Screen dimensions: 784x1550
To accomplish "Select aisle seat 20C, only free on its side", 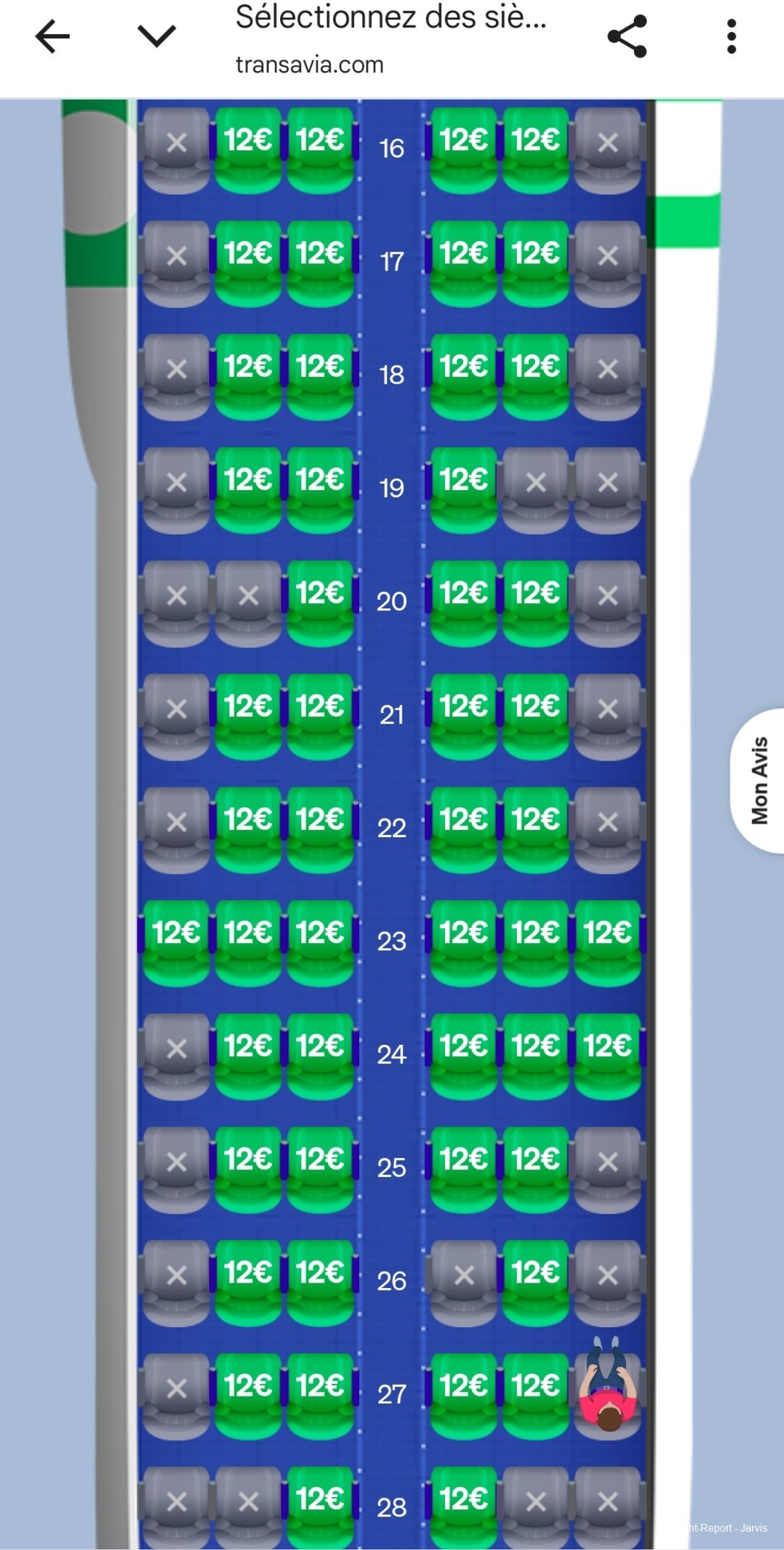I will 320,601.
